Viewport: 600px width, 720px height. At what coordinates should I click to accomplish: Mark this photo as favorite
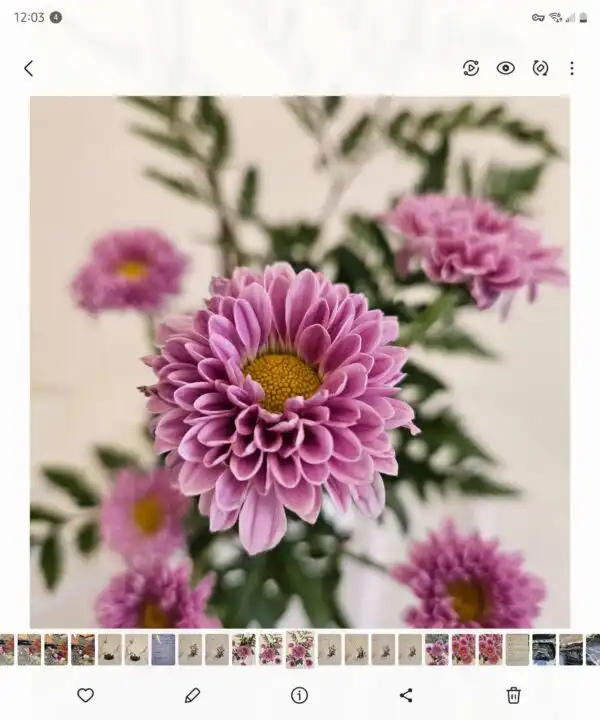[x=86, y=695]
